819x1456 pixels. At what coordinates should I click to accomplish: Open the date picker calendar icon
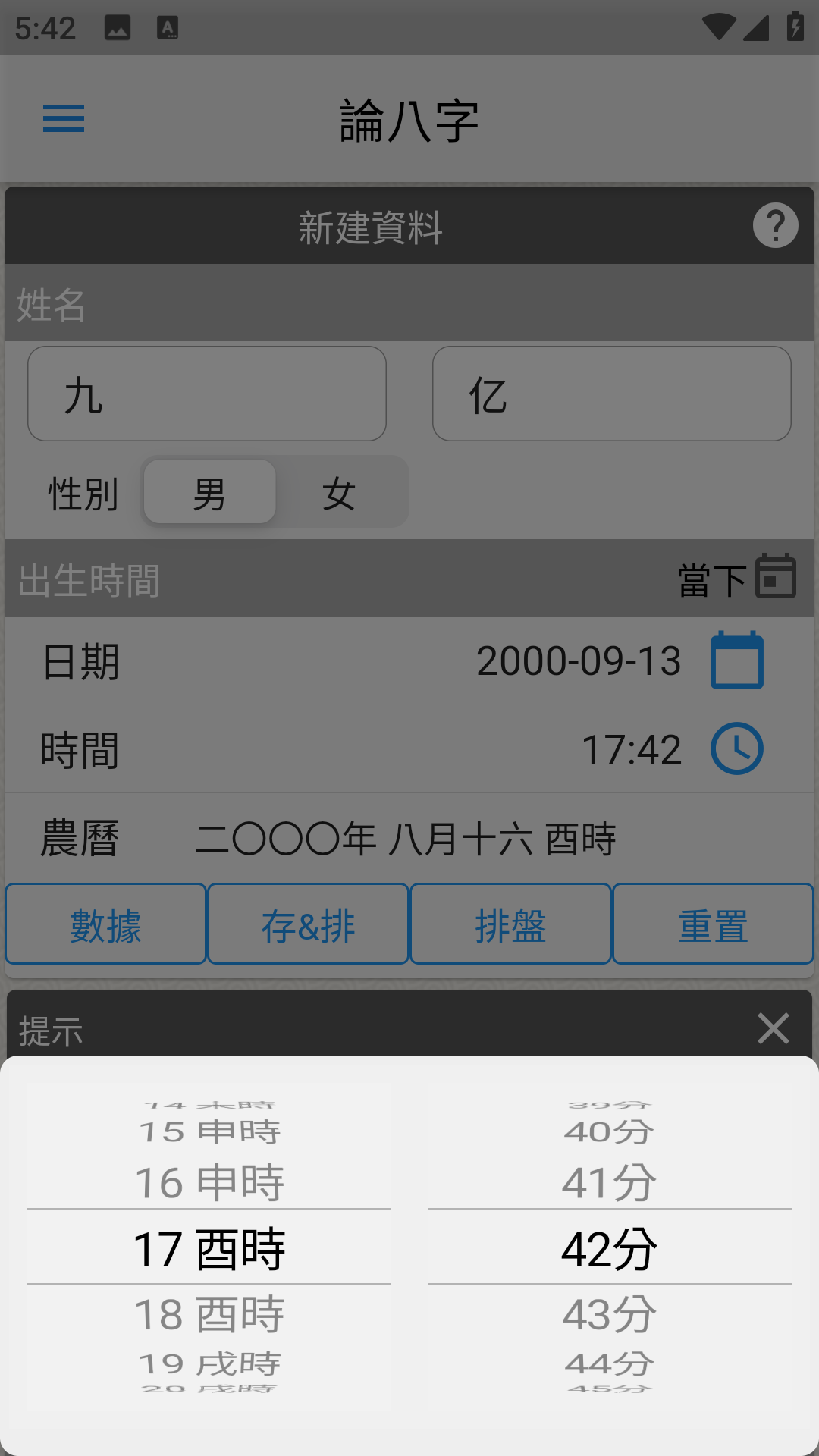tap(736, 661)
